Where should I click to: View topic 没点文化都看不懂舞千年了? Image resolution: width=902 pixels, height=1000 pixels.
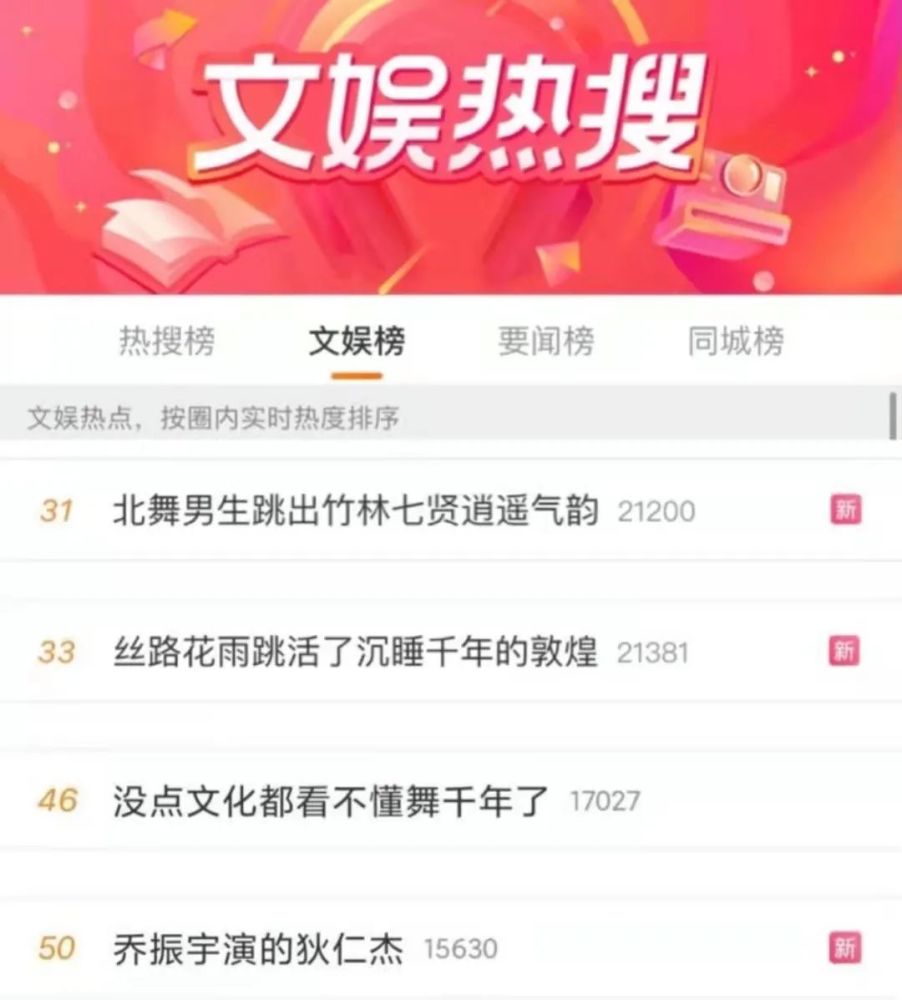(x=332, y=800)
